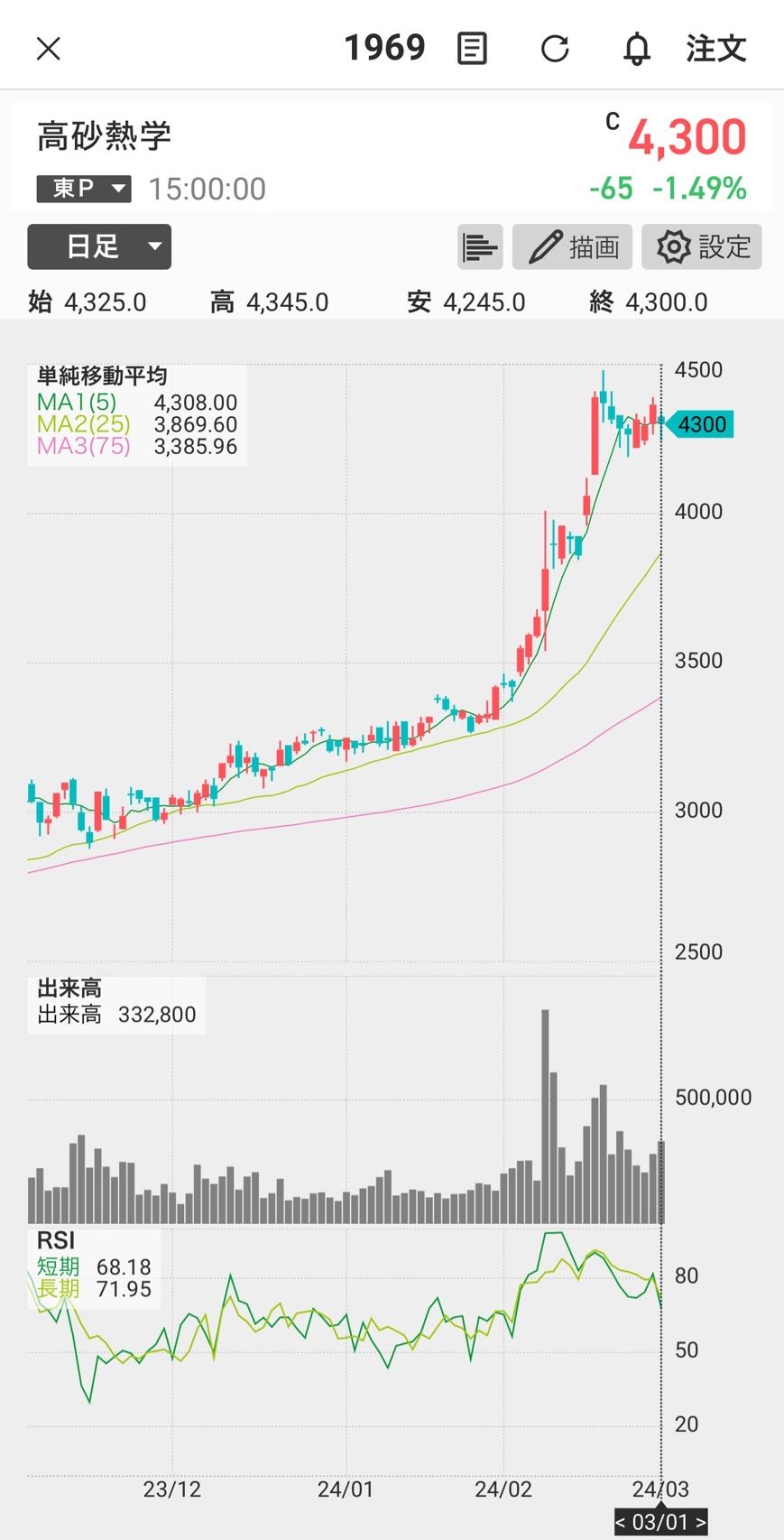Open the news document icon

click(472, 49)
